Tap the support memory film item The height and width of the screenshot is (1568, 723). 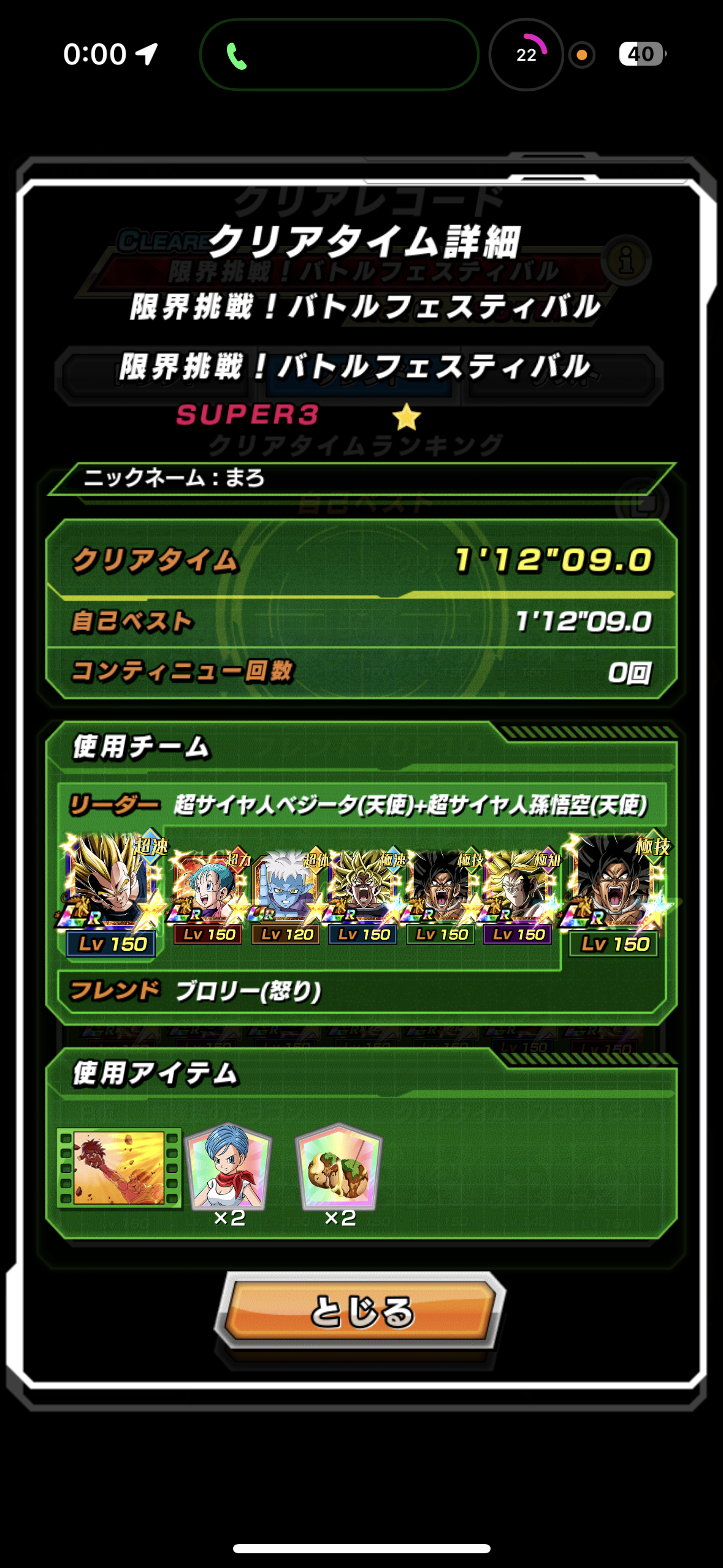(119, 1168)
